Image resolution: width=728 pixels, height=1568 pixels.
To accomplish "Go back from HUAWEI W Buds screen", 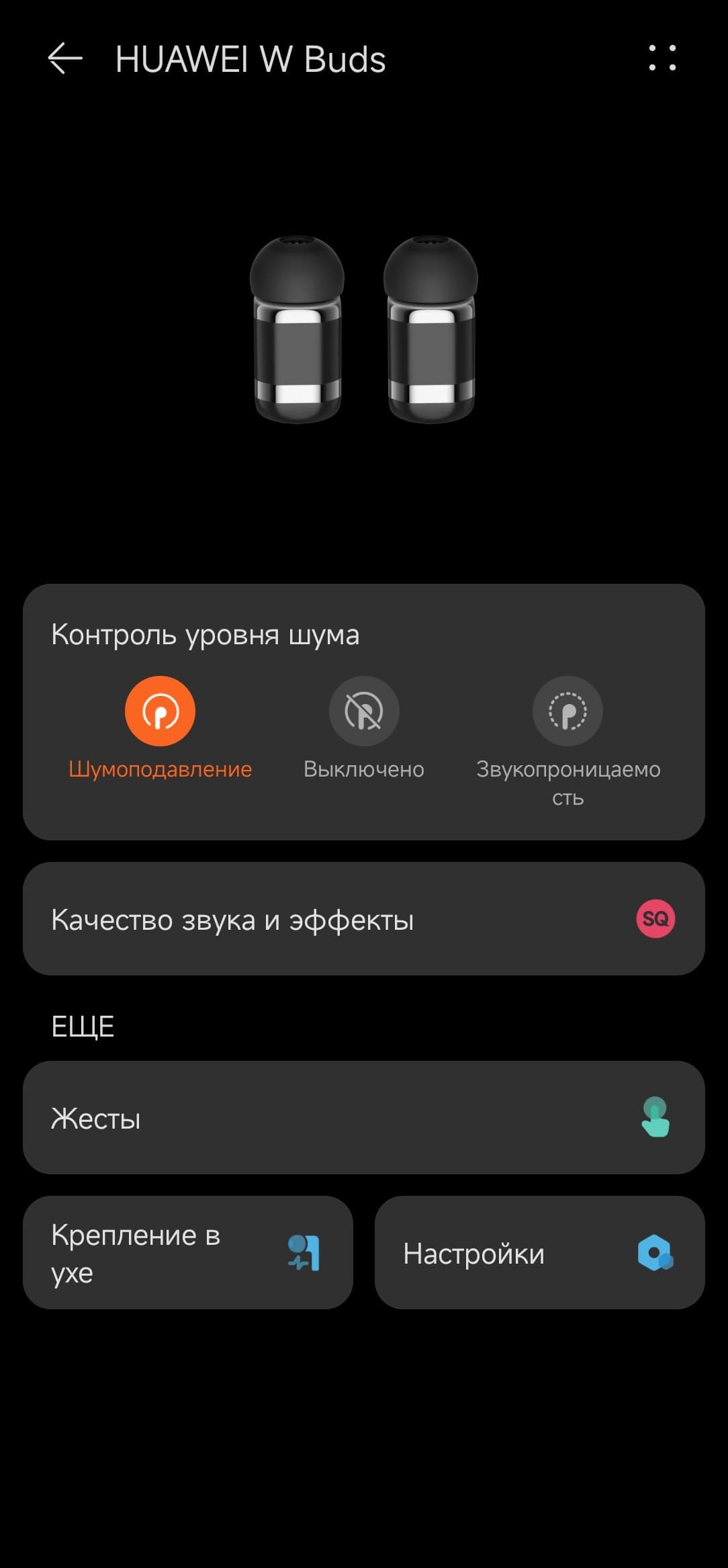I will (65, 58).
